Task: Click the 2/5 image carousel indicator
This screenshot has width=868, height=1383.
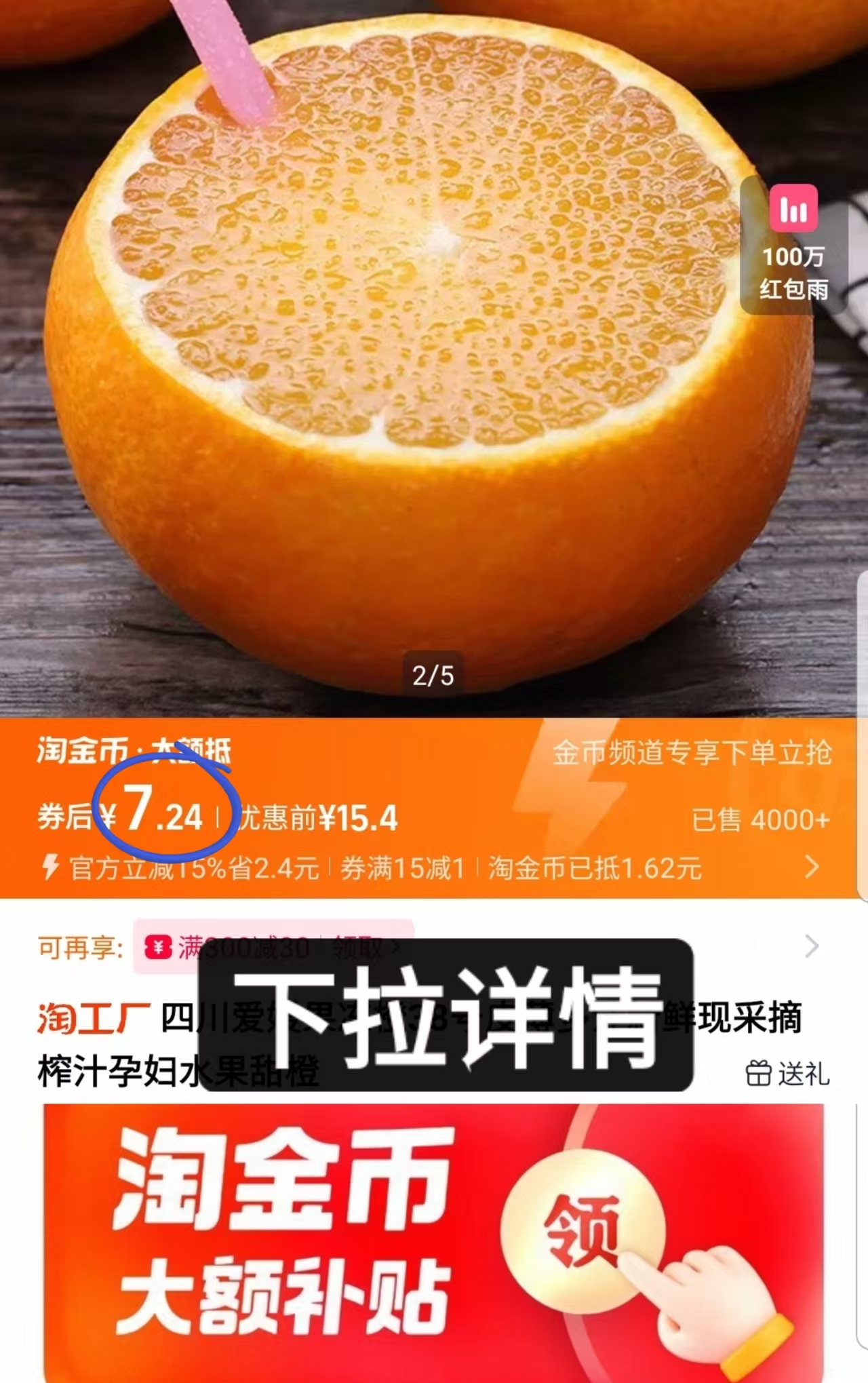Action: (434, 671)
